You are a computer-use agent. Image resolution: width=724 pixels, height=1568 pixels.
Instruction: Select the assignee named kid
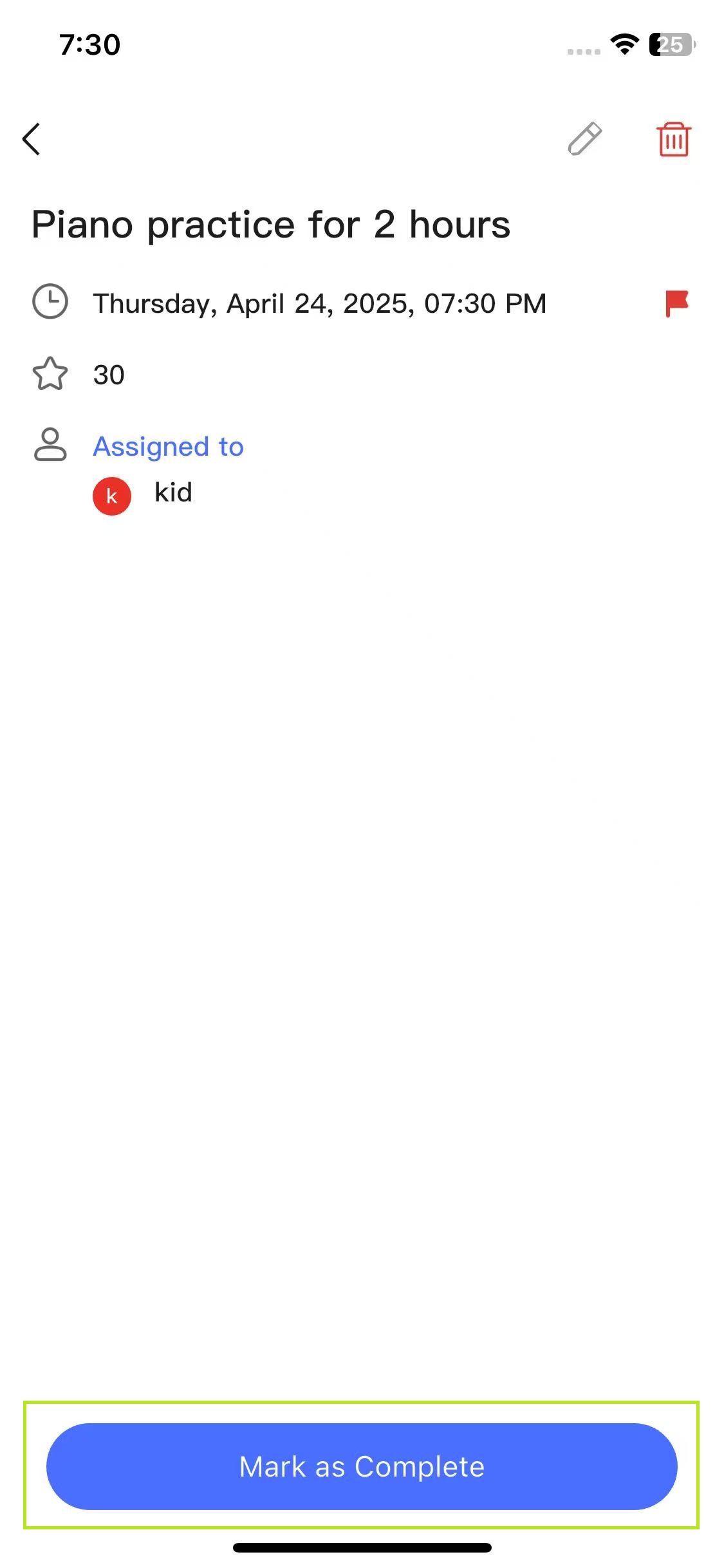[x=172, y=493]
